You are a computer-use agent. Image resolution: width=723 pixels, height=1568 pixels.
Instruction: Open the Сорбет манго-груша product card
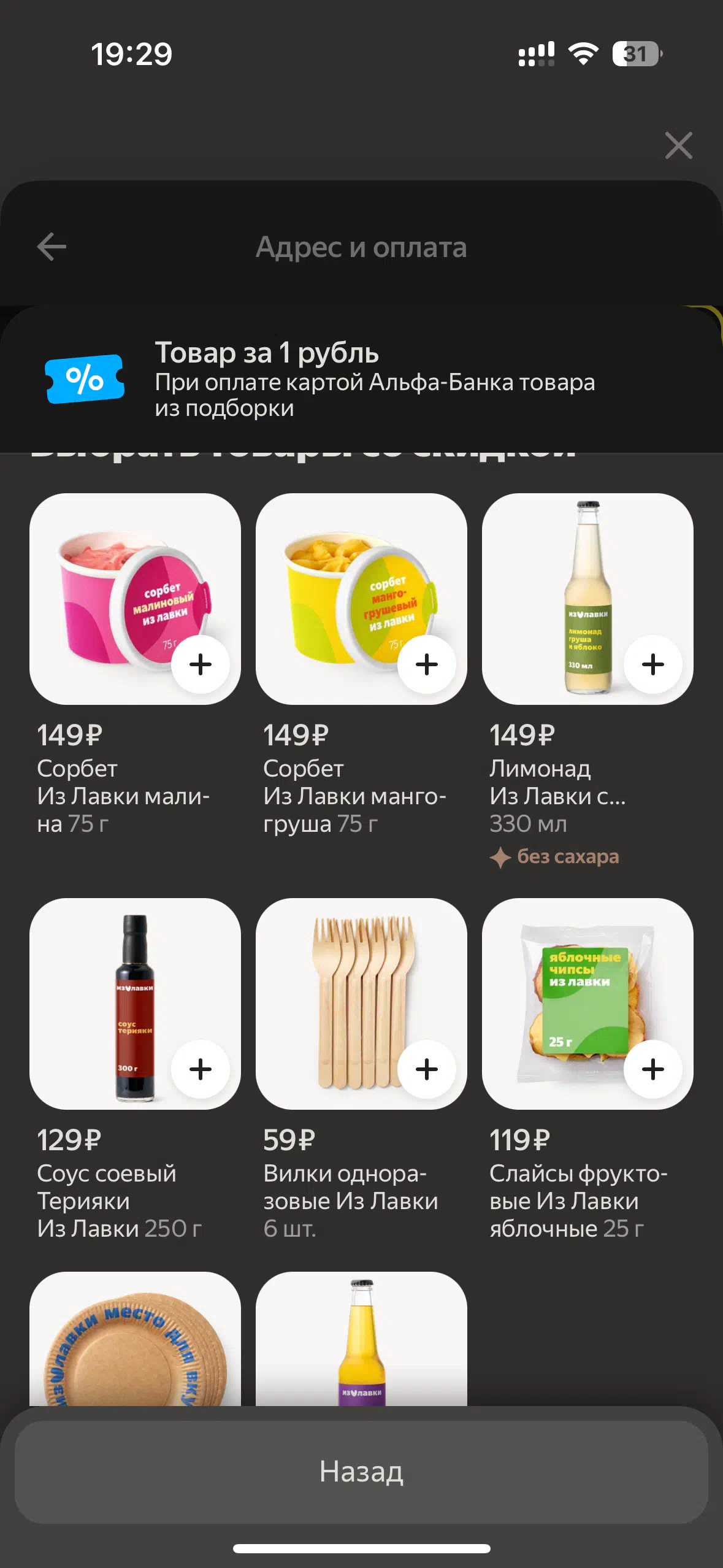click(361, 665)
